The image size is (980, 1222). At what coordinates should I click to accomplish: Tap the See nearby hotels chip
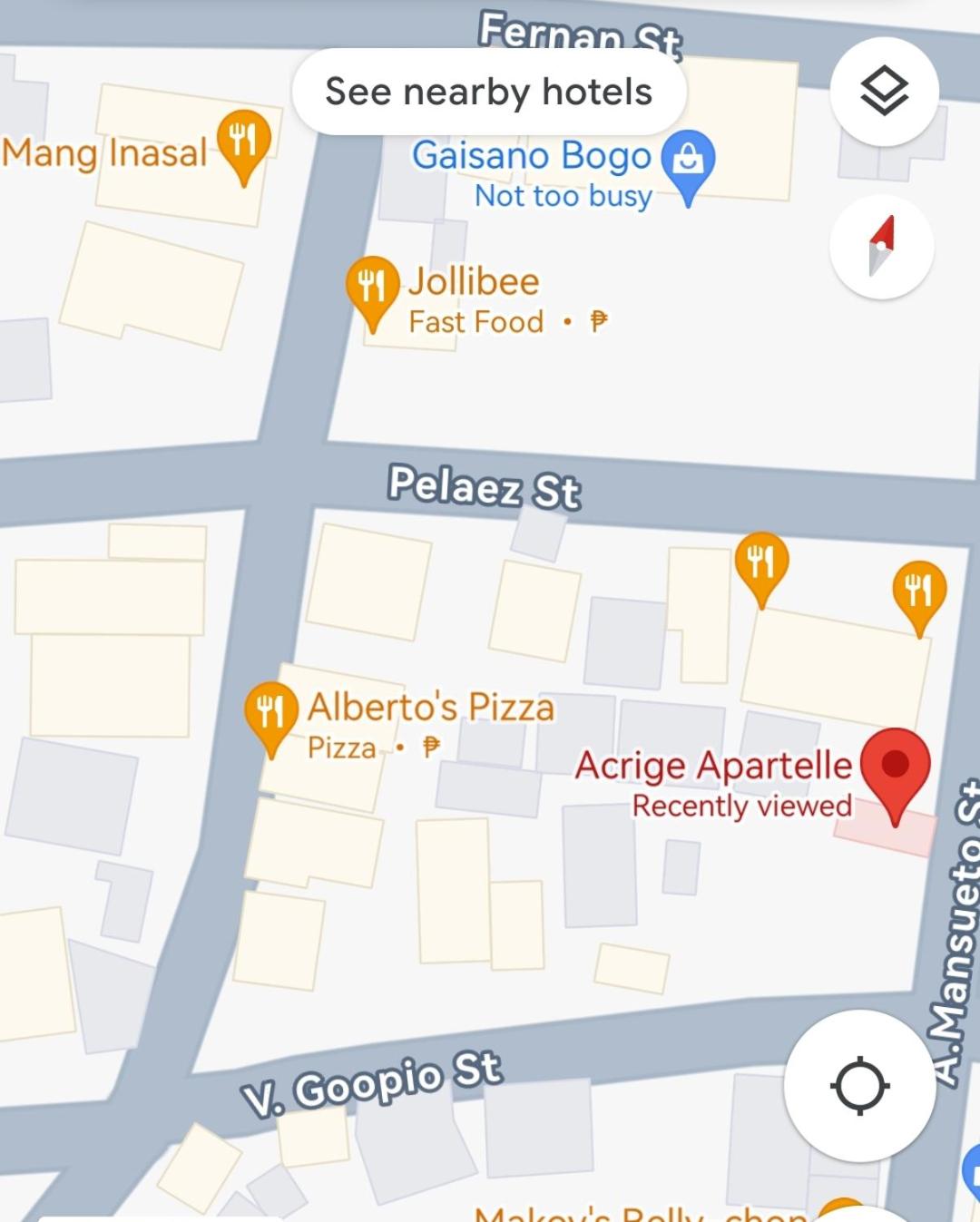coord(488,92)
